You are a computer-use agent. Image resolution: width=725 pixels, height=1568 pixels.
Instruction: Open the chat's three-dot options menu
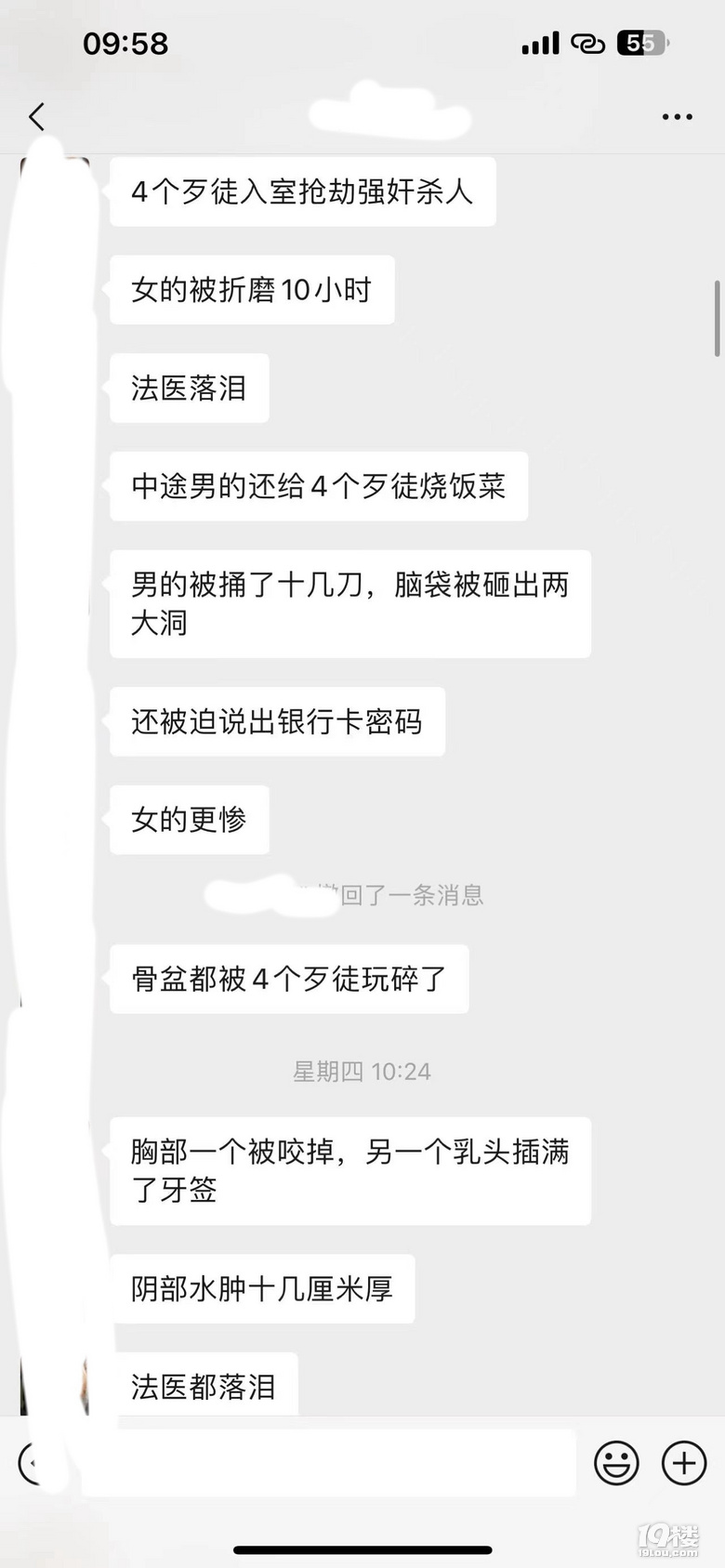pyautogui.click(x=677, y=117)
